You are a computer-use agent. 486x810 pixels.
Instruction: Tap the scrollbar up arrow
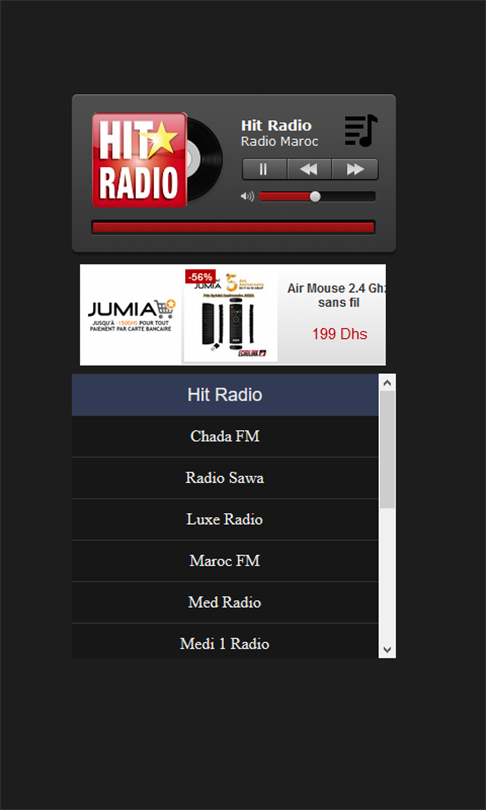tap(387, 383)
